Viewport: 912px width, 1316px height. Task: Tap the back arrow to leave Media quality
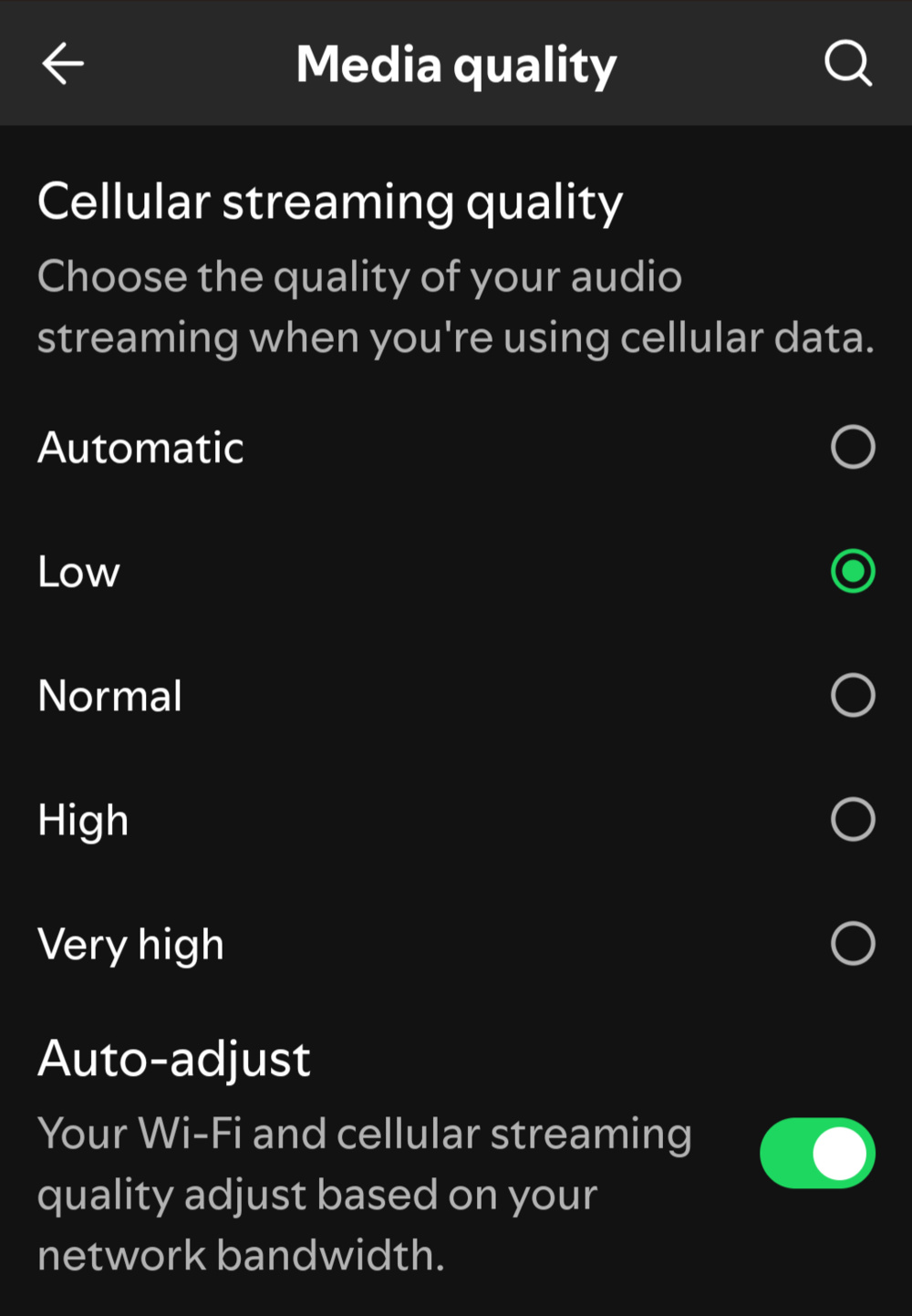coord(61,63)
